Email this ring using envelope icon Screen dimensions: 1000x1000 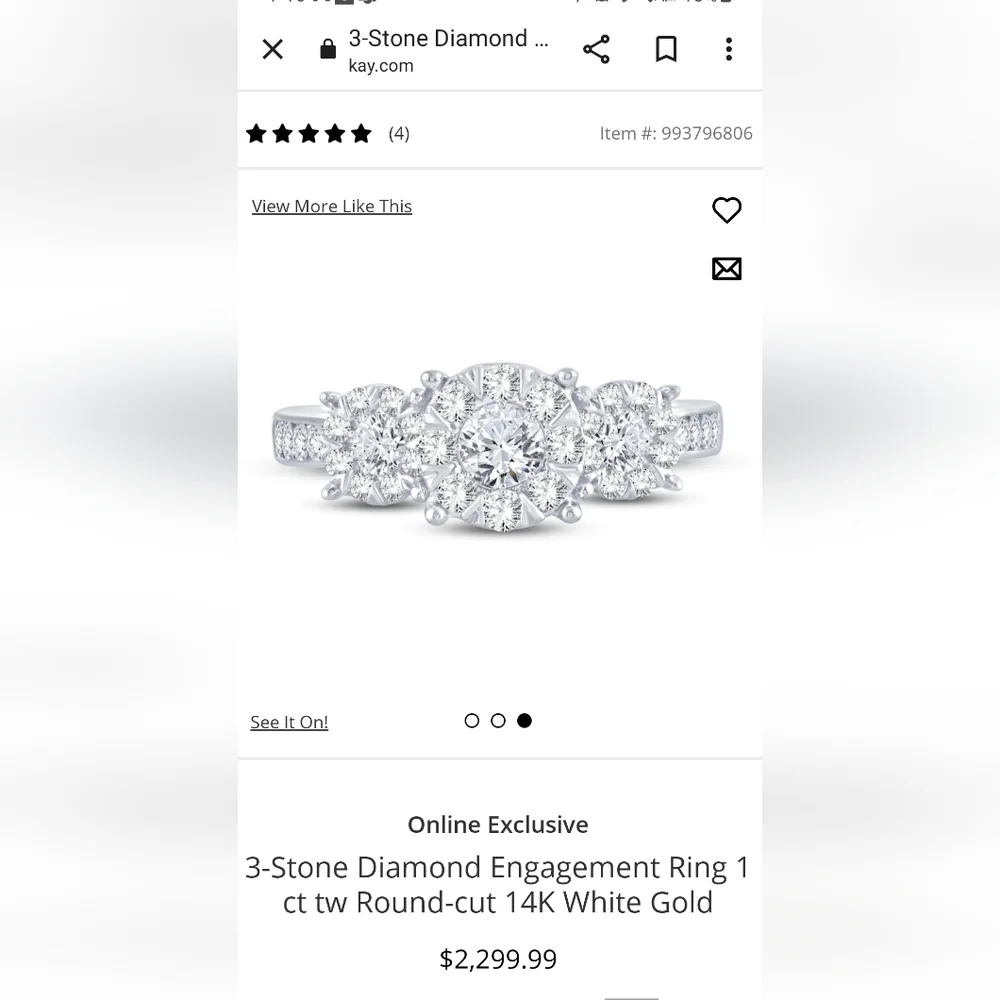coord(727,268)
